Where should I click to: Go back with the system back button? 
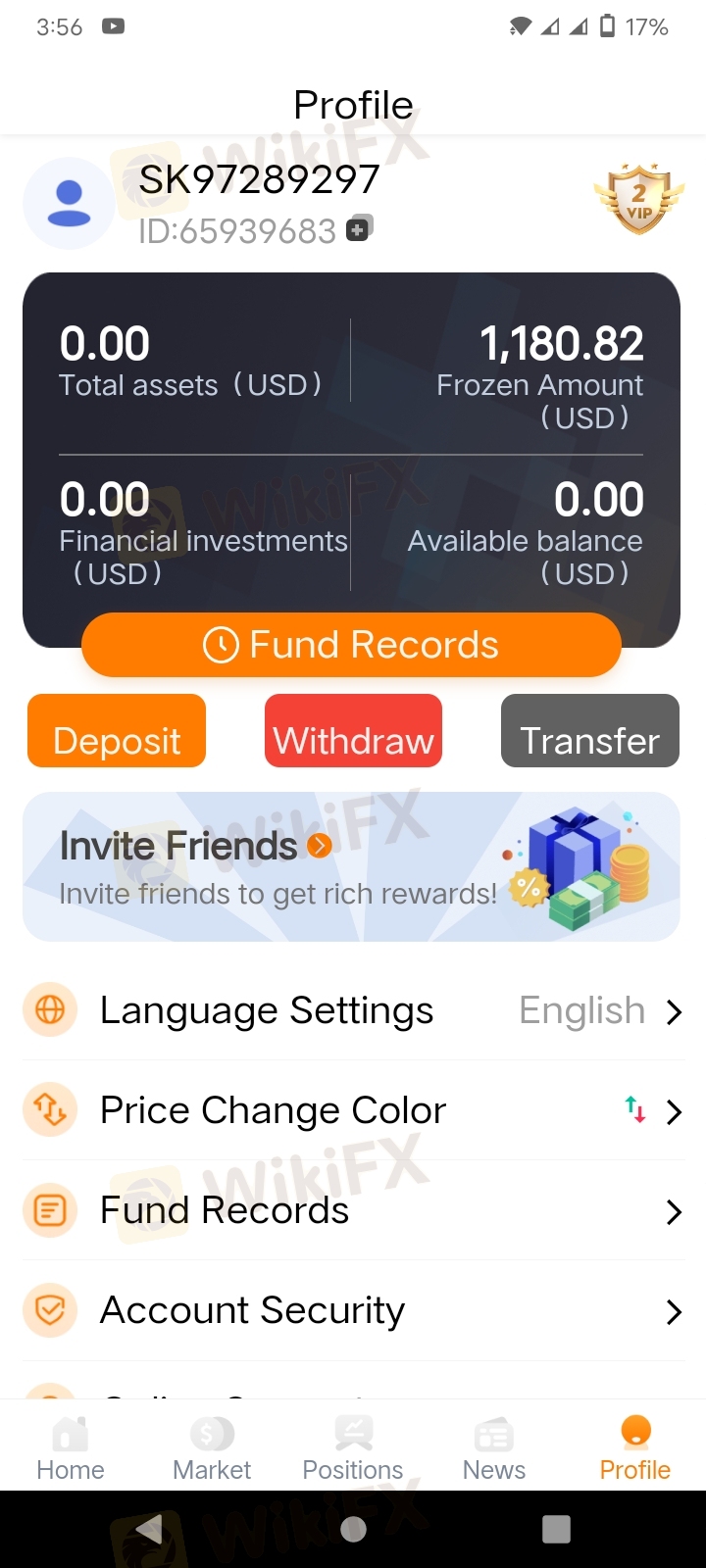pyautogui.click(x=149, y=1529)
